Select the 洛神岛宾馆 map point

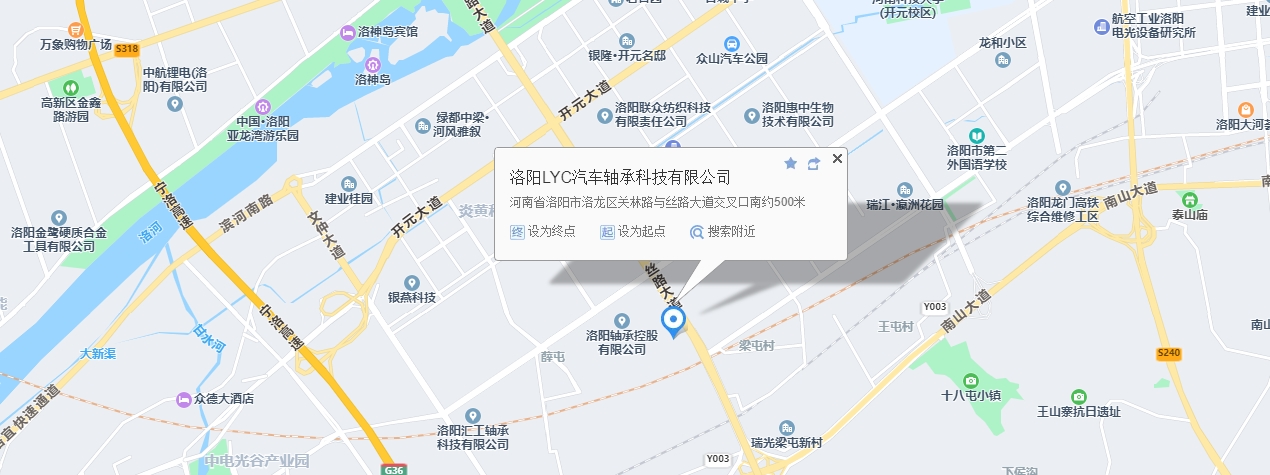tap(348, 33)
